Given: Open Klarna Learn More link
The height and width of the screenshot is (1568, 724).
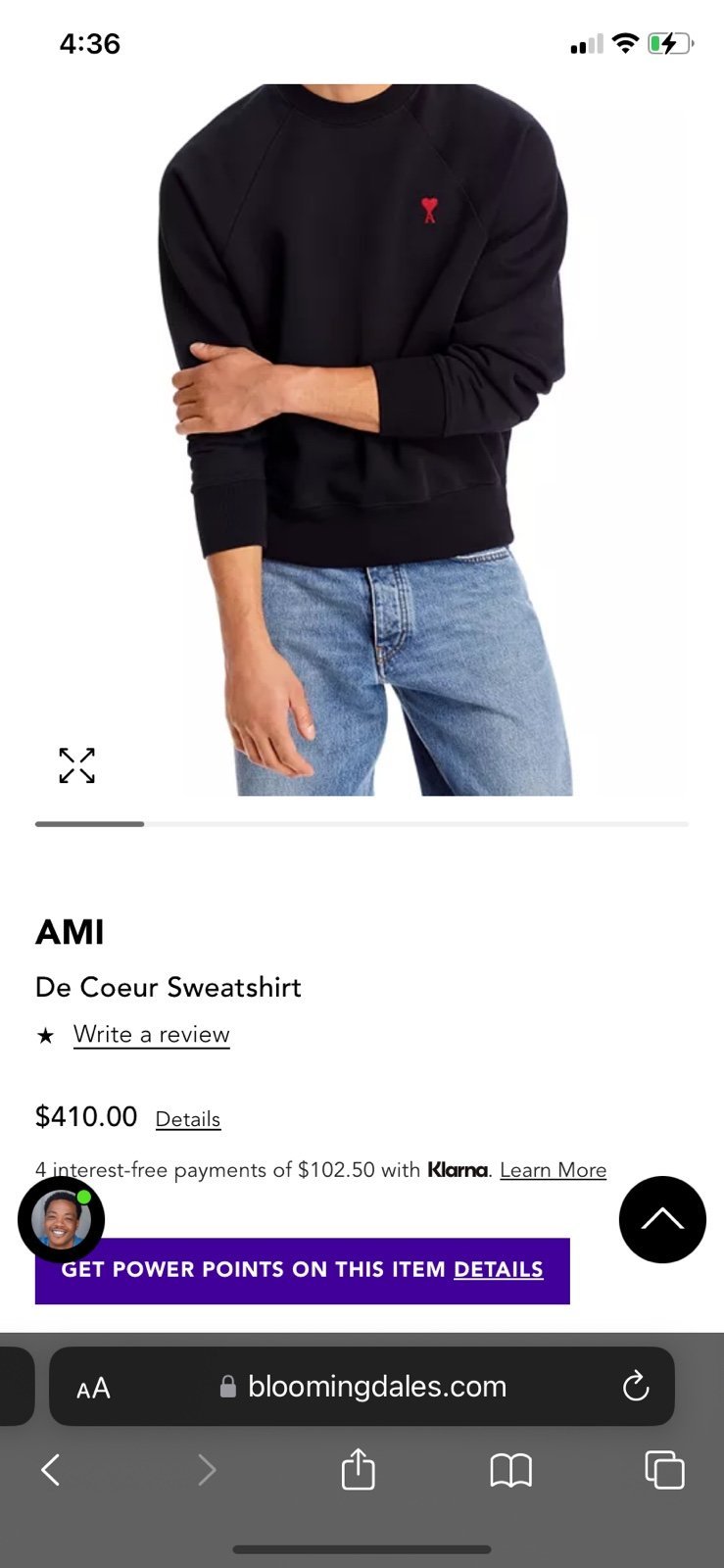Looking at the screenshot, I should [553, 1170].
